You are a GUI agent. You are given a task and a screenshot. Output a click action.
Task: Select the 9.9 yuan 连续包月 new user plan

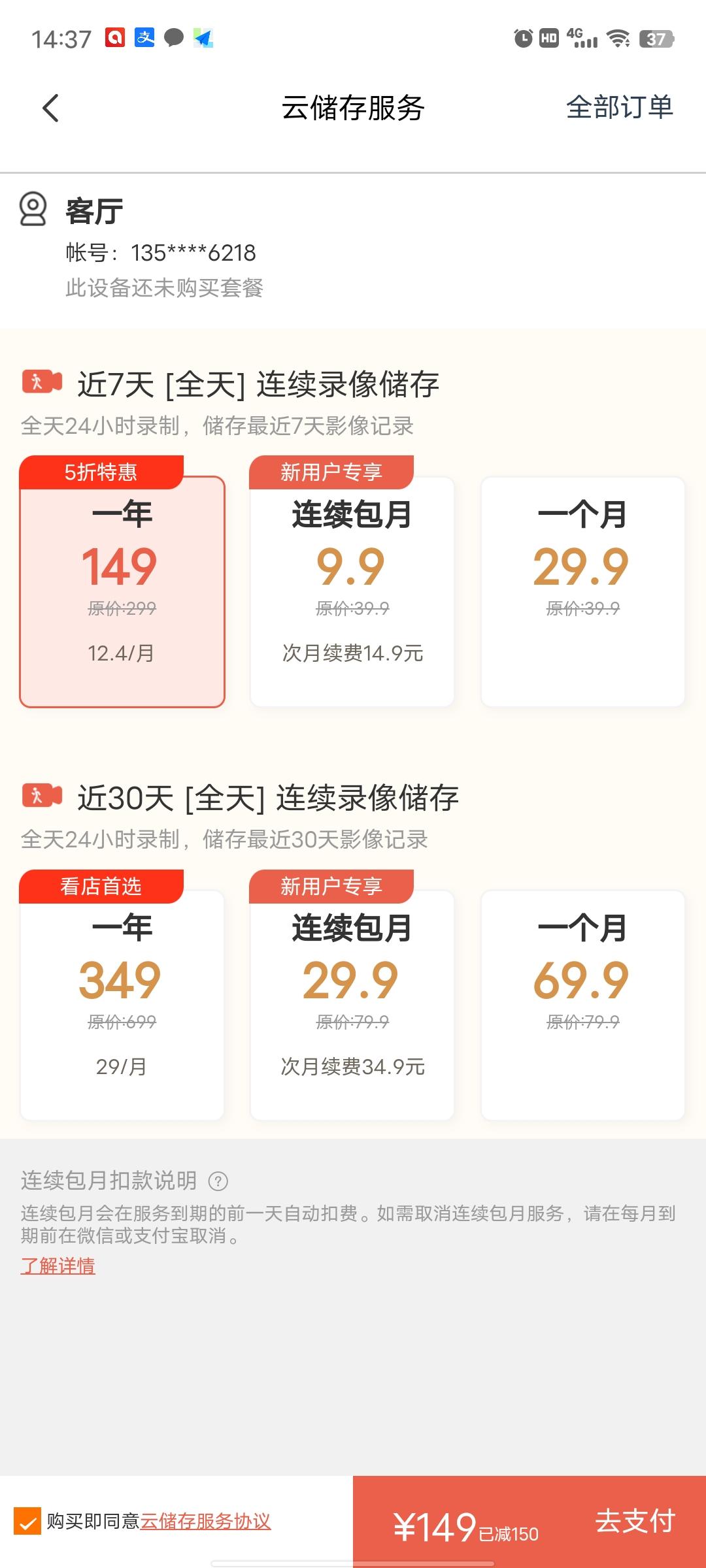tap(352, 588)
